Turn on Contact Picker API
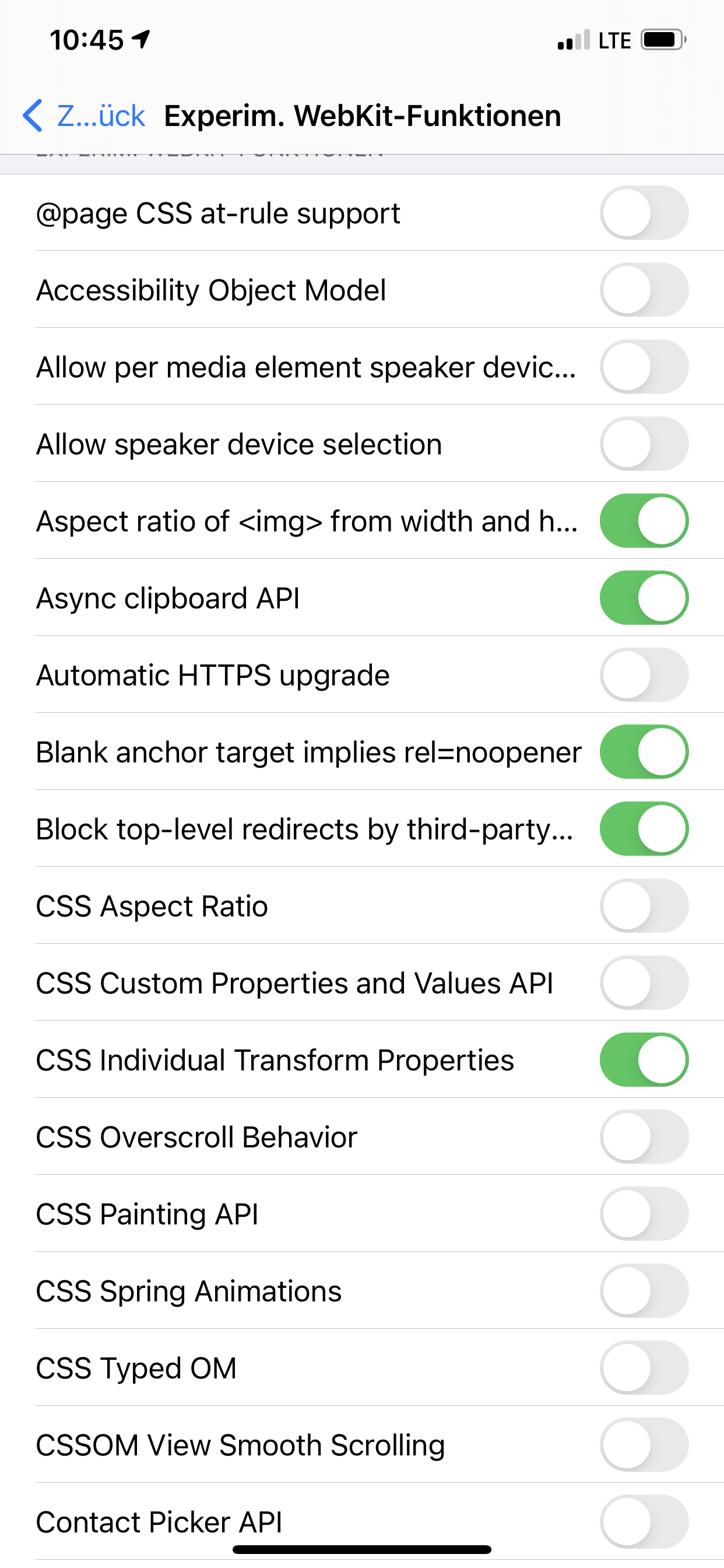The image size is (724, 1568). (x=644, y=1522)
